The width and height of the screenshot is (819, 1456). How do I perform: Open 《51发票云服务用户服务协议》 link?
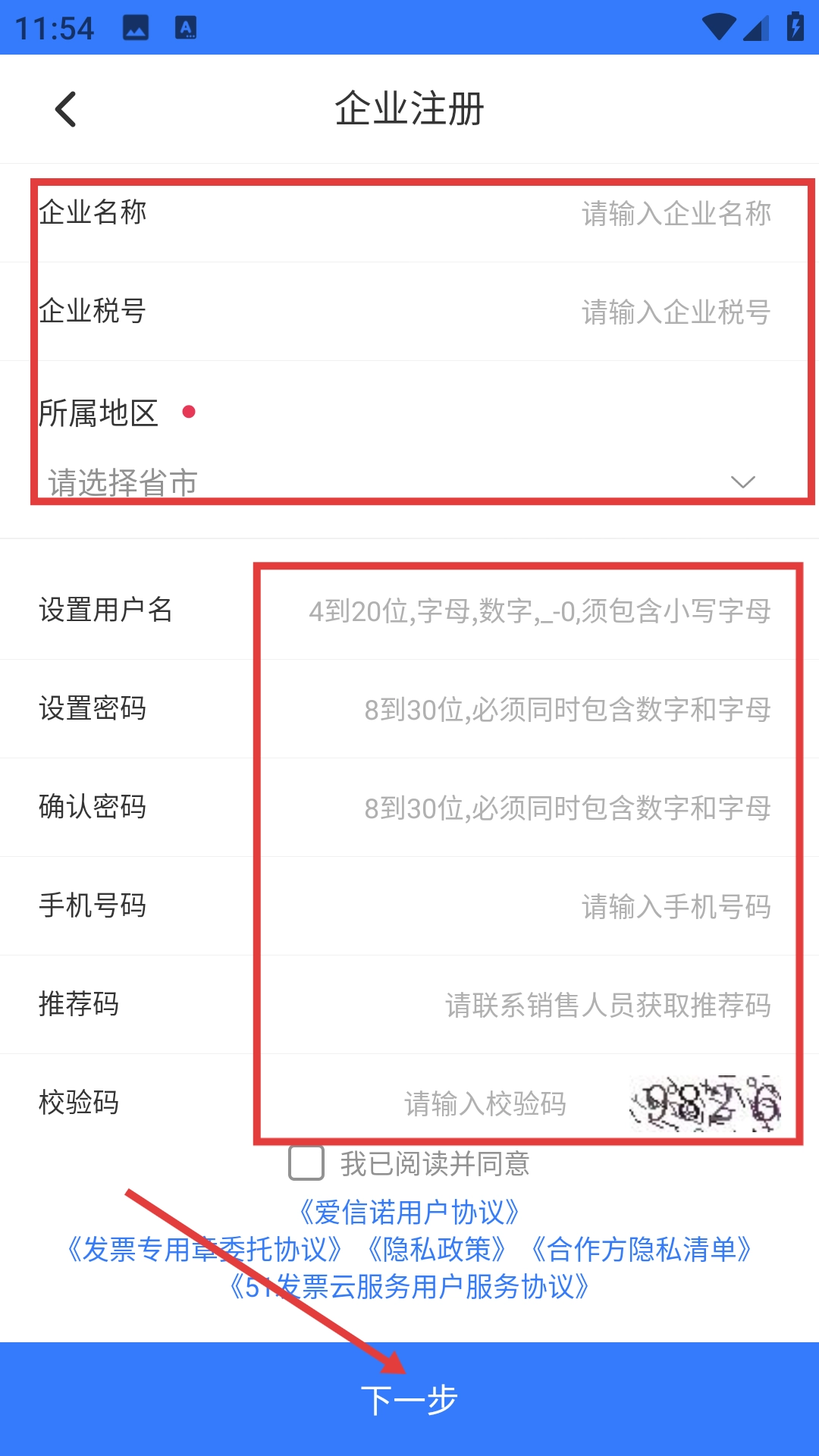(x=409, y=1286)
